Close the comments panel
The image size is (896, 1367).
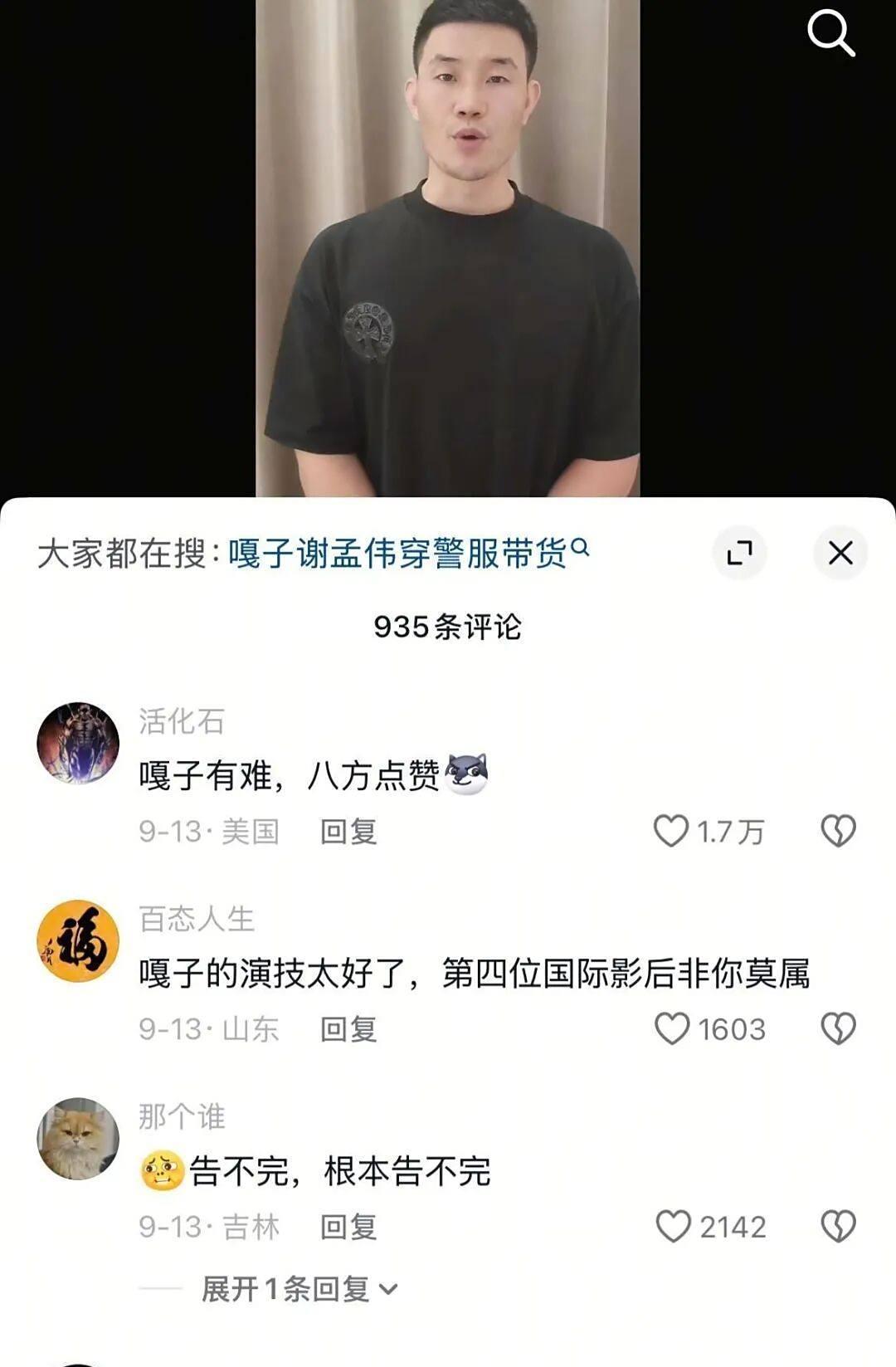[x=840, y=553]
